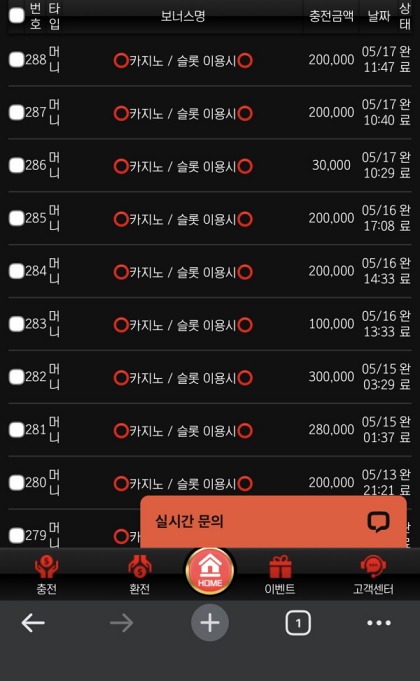Check the box next to entry 285
This screenshot has width=420, height=681.
[17, 218]
